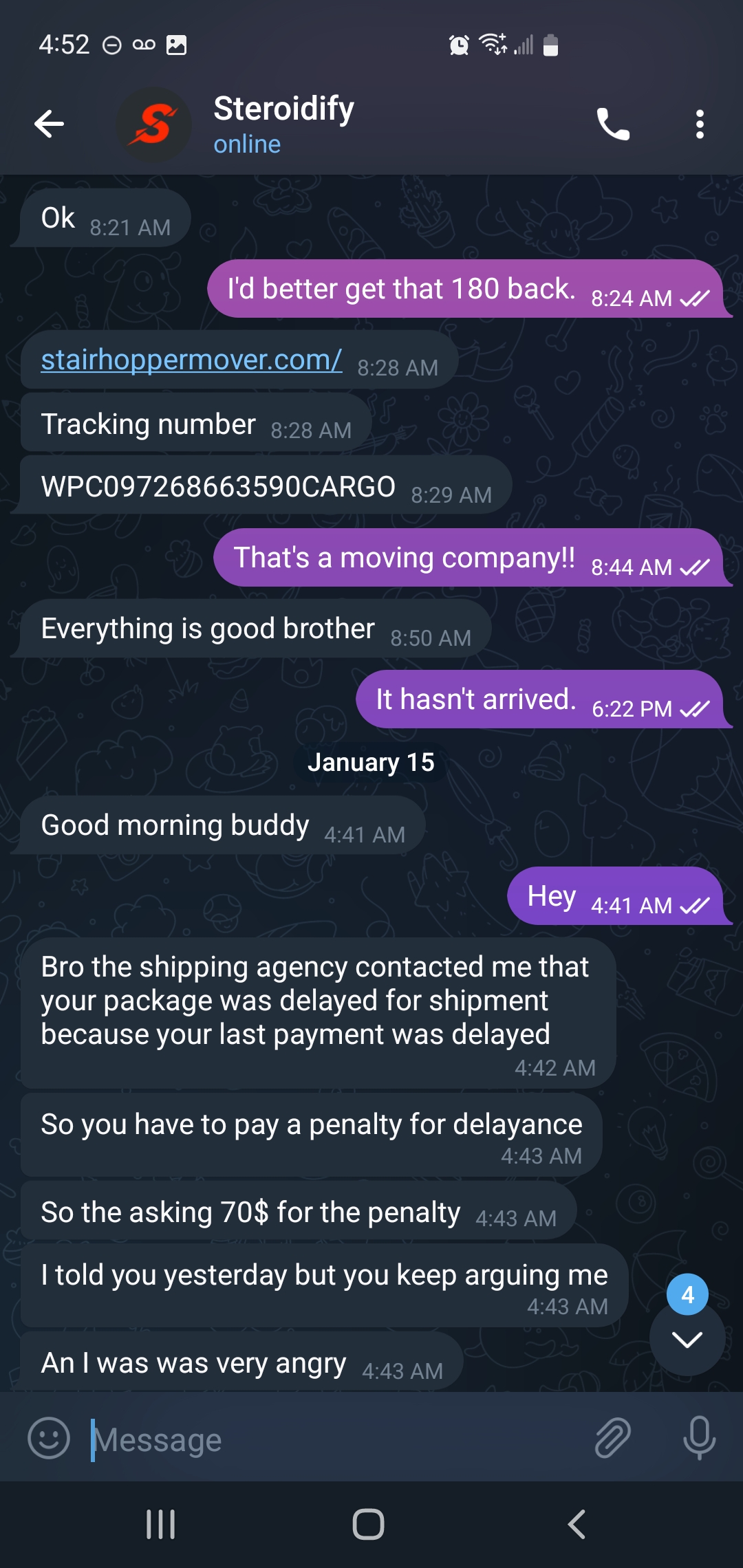Tap the microphone to record voice
This screenshot has width=743, height=1568.
tap(699, 1438)
